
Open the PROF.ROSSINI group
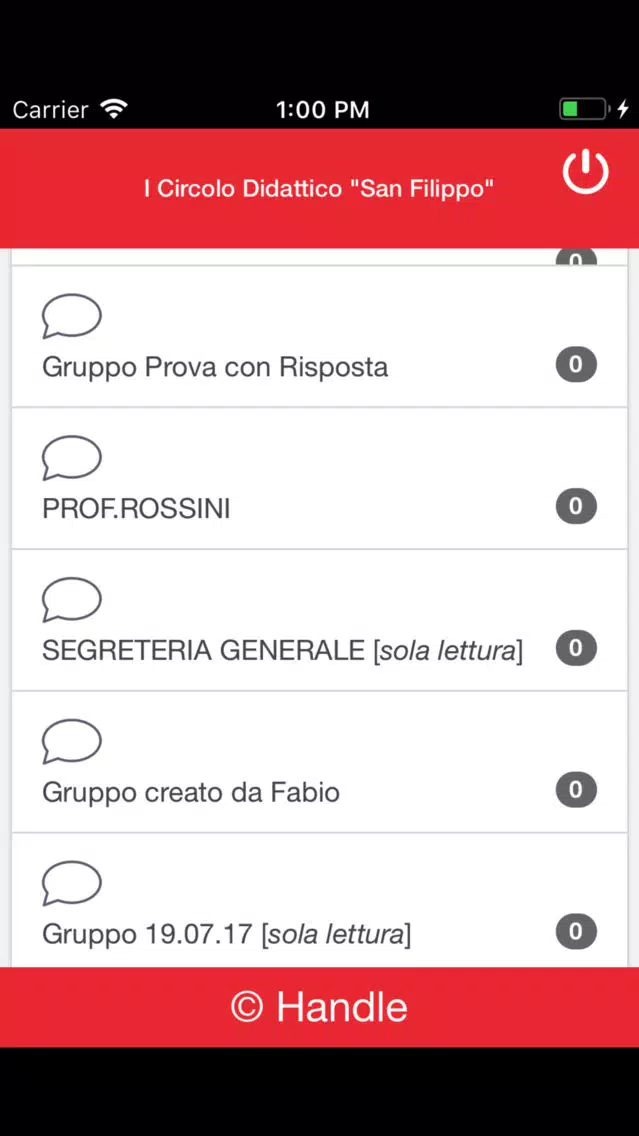pos(320,478)
